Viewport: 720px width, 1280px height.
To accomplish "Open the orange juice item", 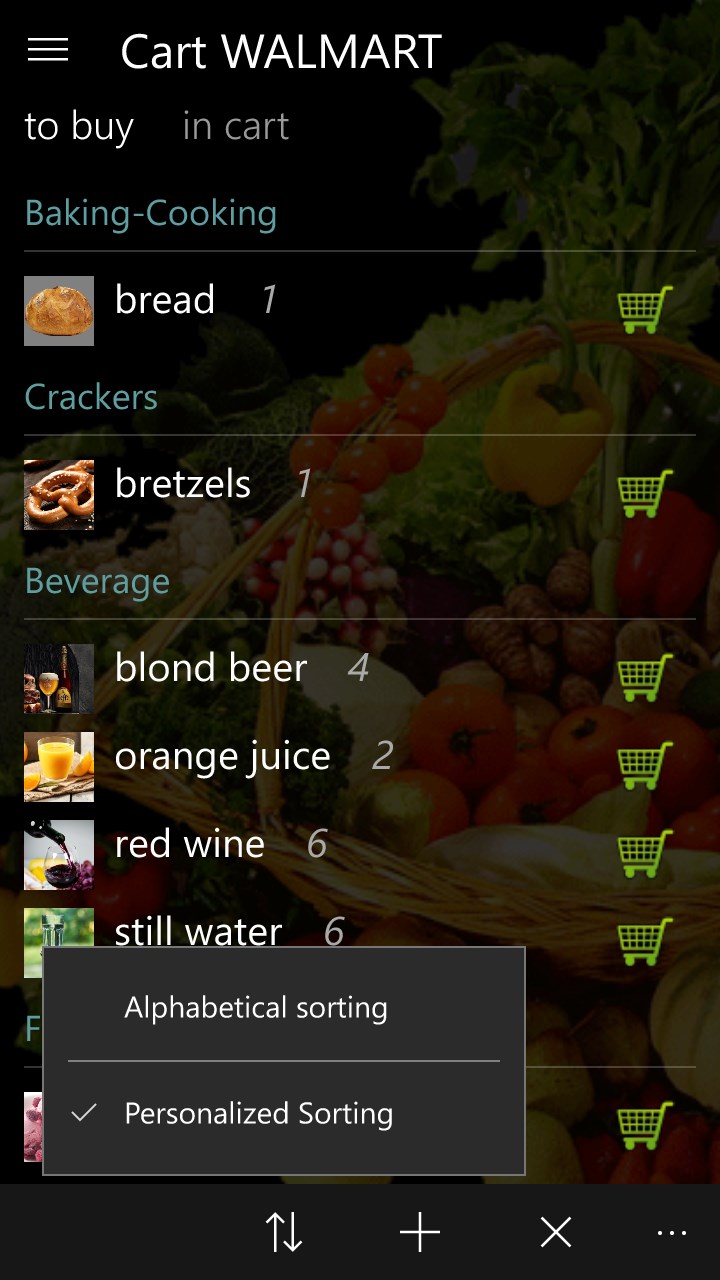I will [x=222, y=757].
